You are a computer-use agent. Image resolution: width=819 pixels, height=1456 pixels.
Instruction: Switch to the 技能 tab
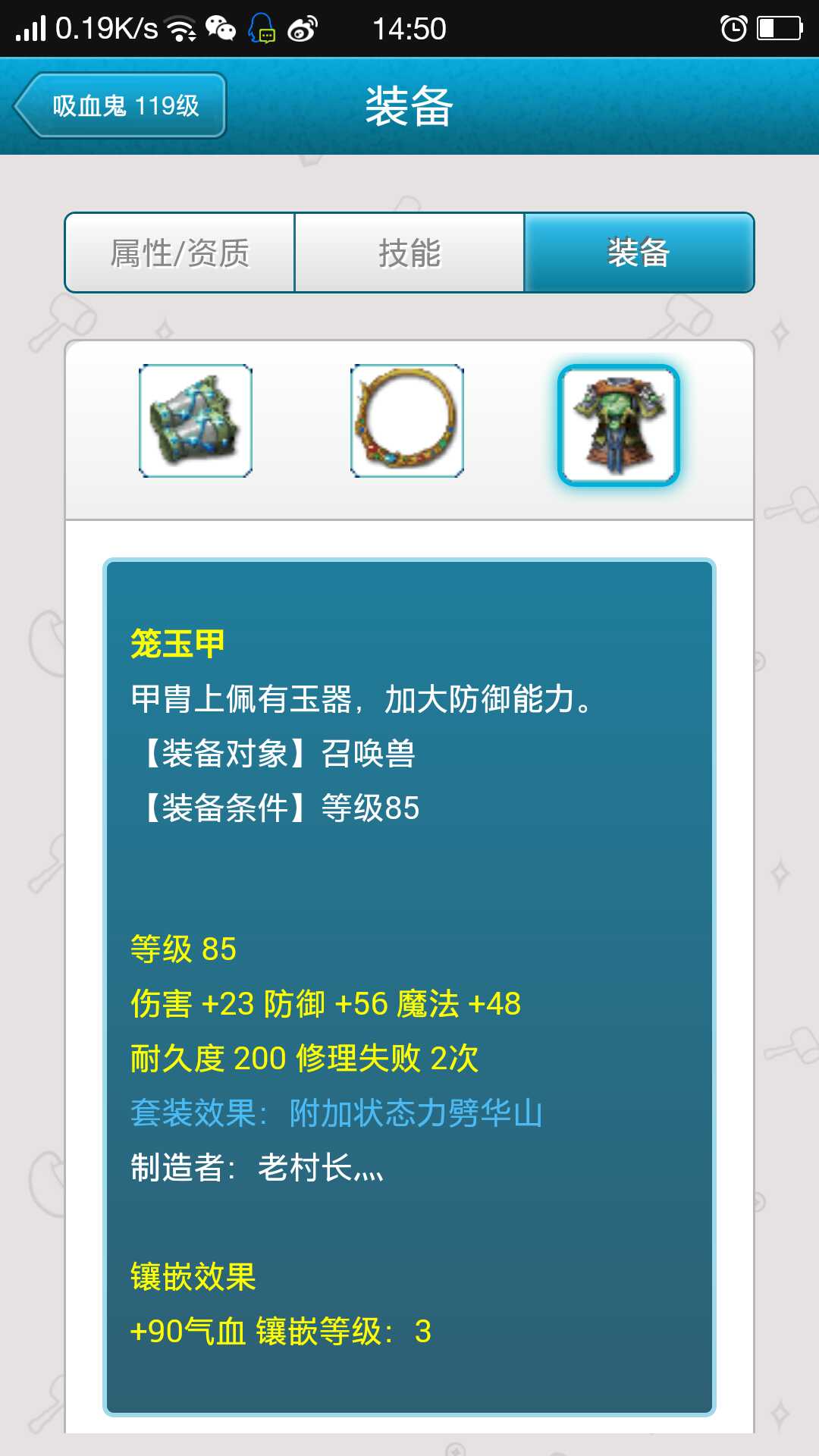coord(409,253)
